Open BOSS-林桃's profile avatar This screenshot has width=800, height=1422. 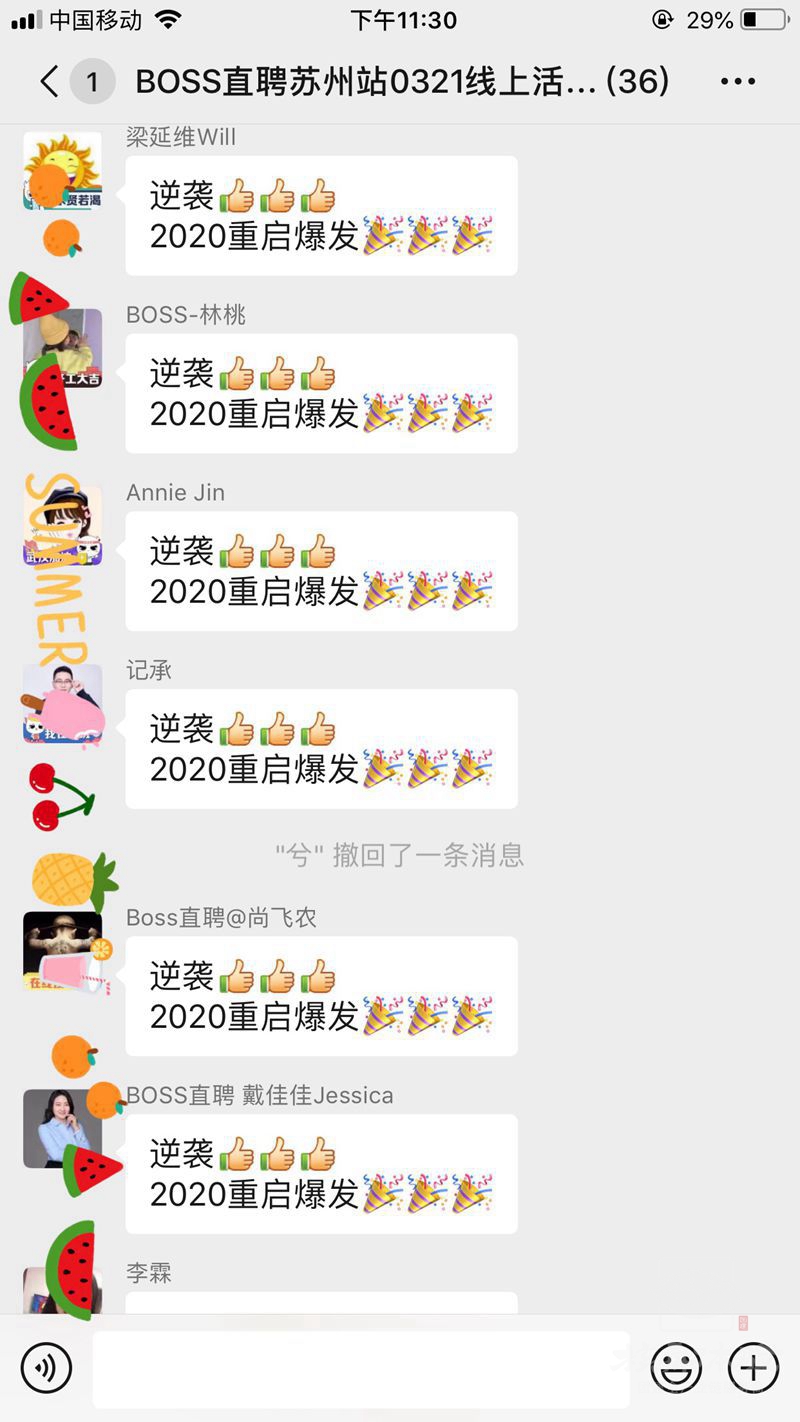(62, 348)
